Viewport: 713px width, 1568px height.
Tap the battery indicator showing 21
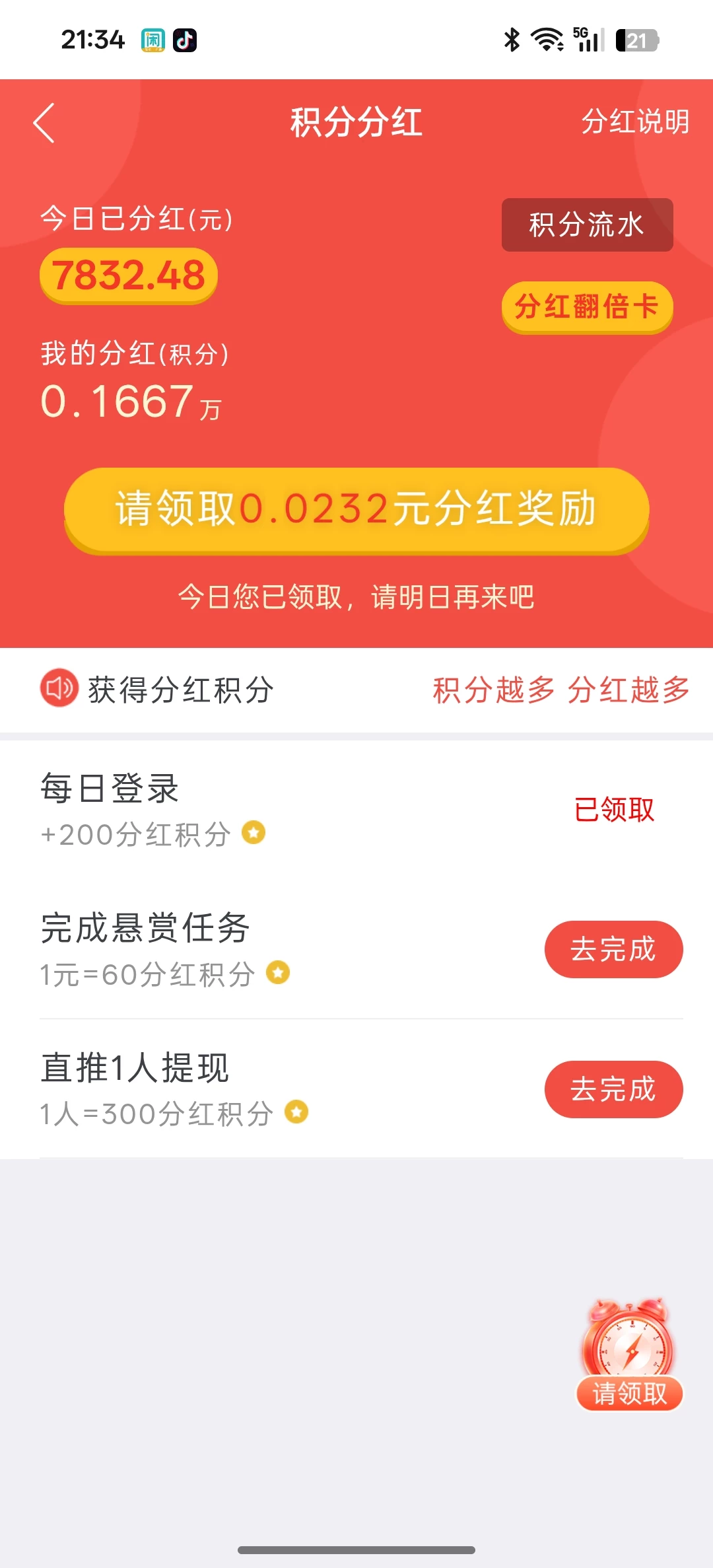(x=635, y=40)
